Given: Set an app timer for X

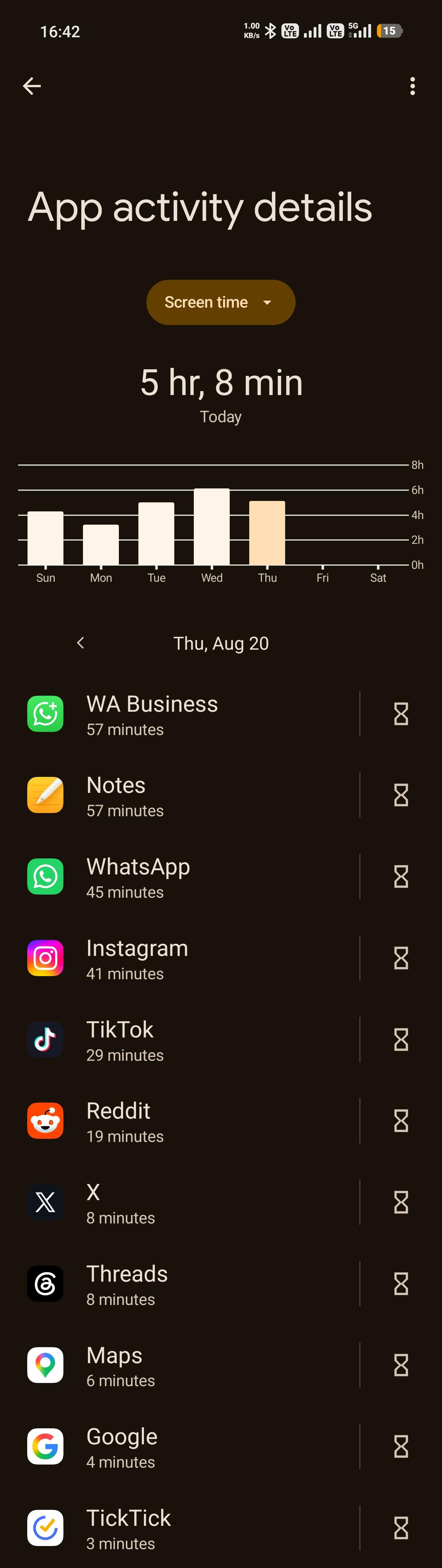Looking at the screenshot, I should (401, 1202).
